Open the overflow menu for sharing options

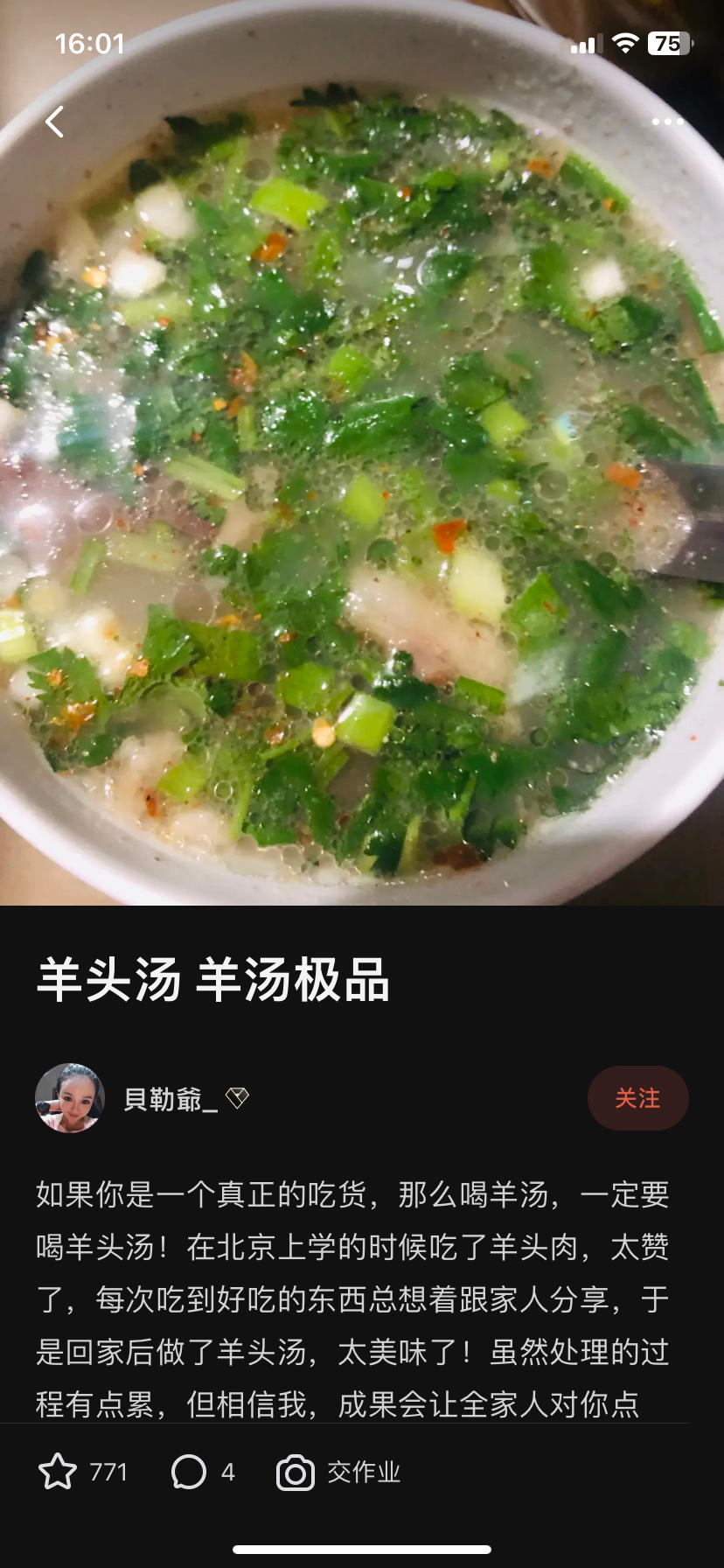point(666,122)
